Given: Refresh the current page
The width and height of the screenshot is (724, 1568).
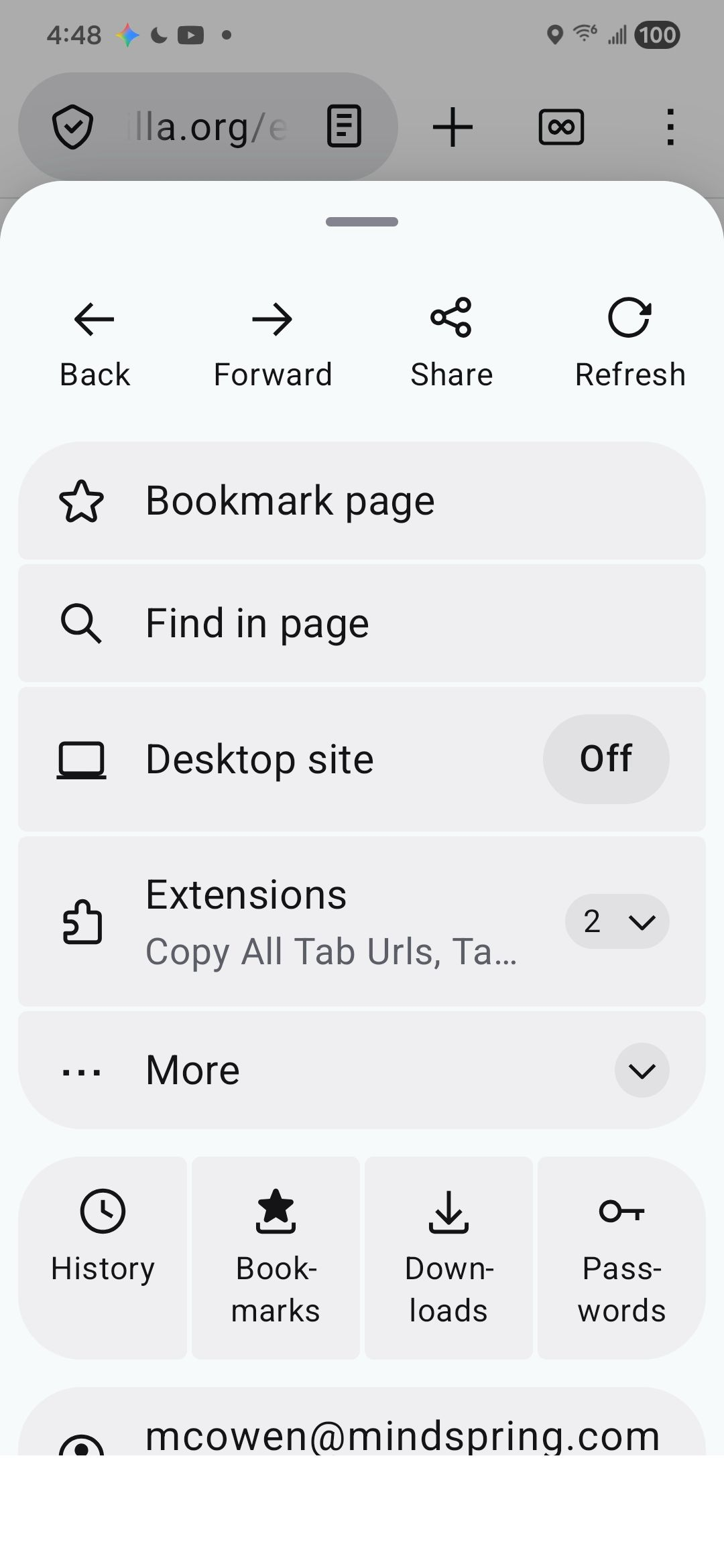Looking at the screenshot, I should point(629,342).
